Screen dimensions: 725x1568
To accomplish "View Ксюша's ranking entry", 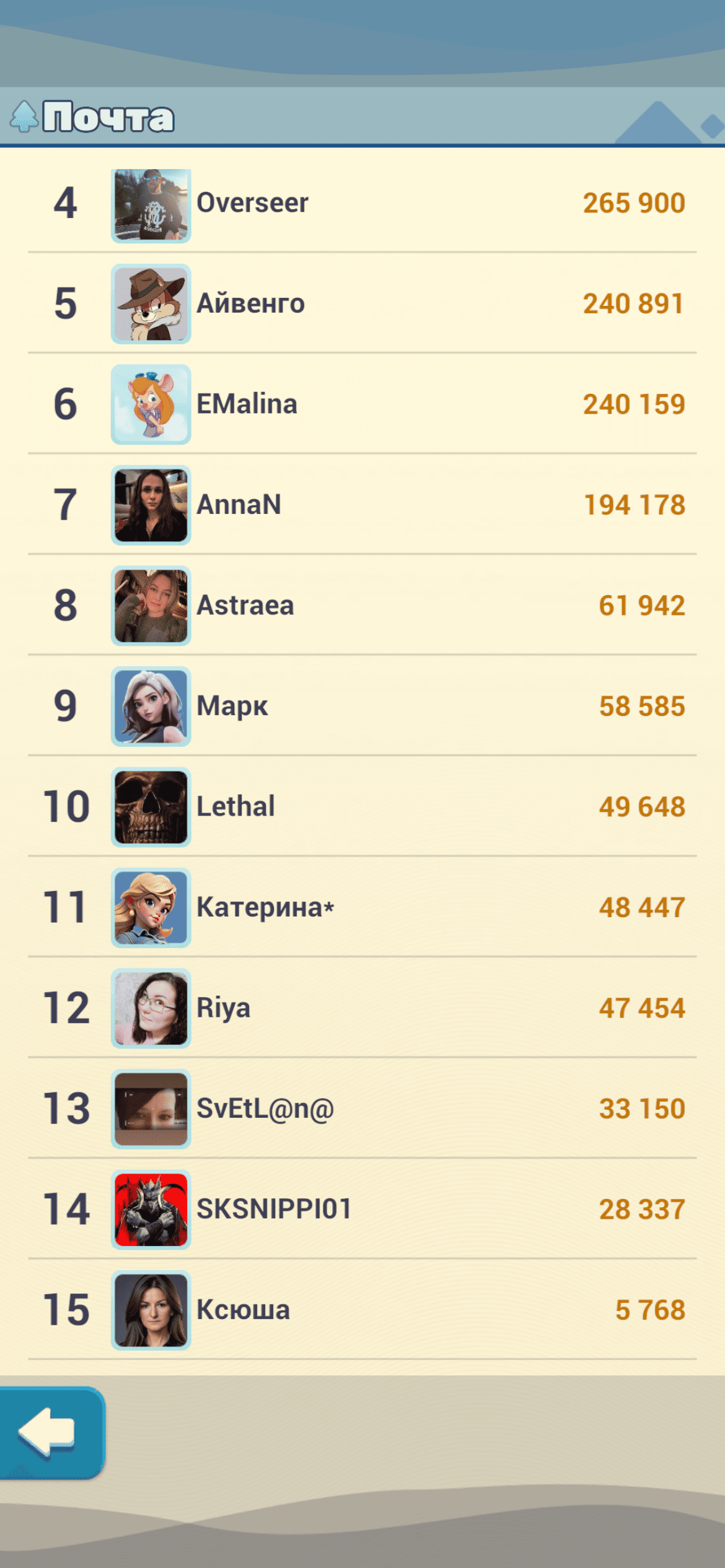I will 362,1310.
